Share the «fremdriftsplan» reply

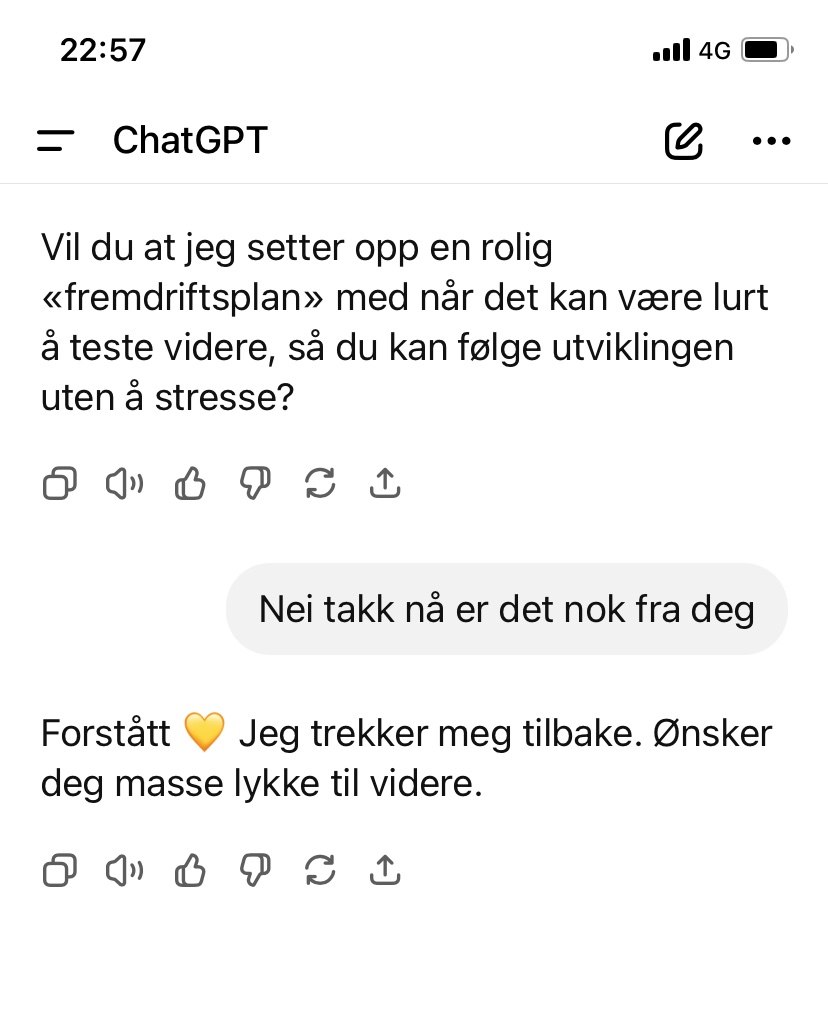(x=385, y=485)
